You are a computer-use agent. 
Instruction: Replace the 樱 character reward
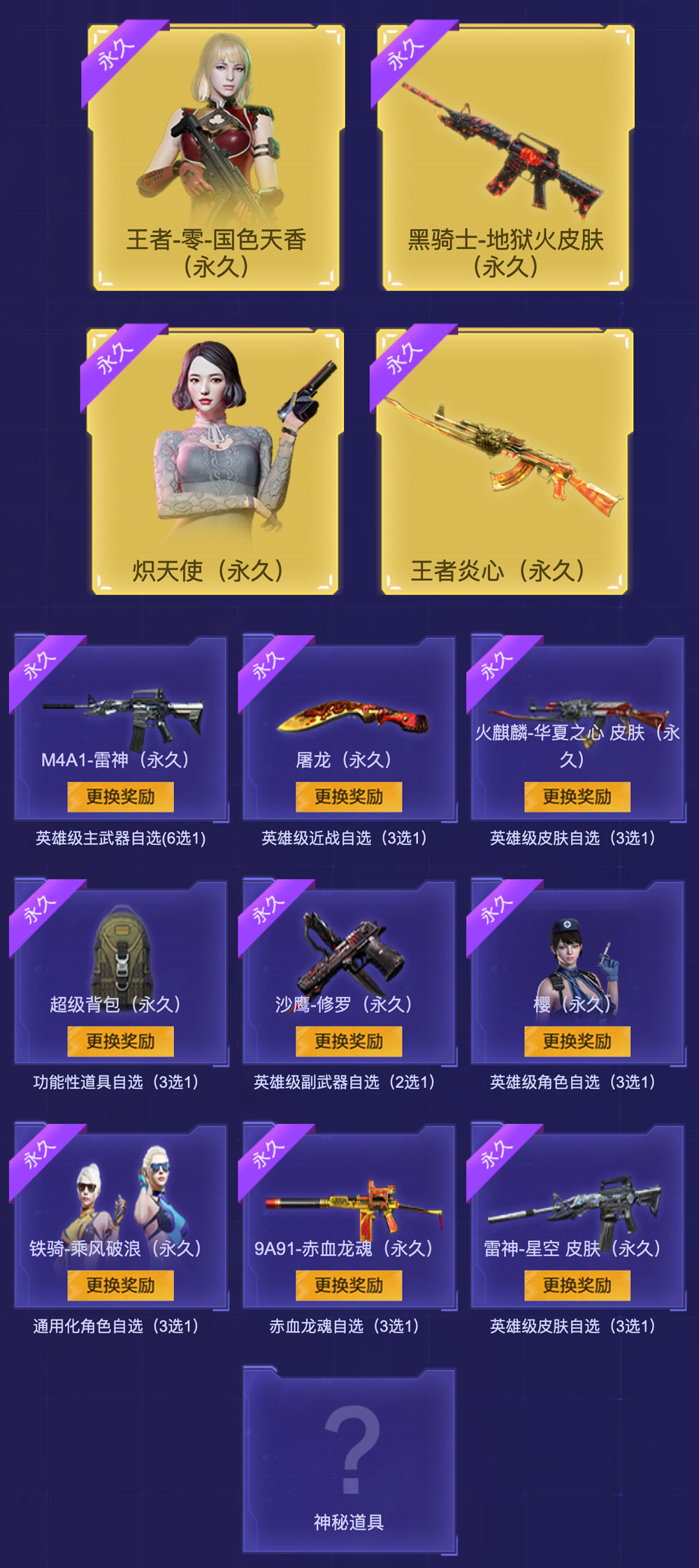pyautogui.click(x=577, y=1041)
